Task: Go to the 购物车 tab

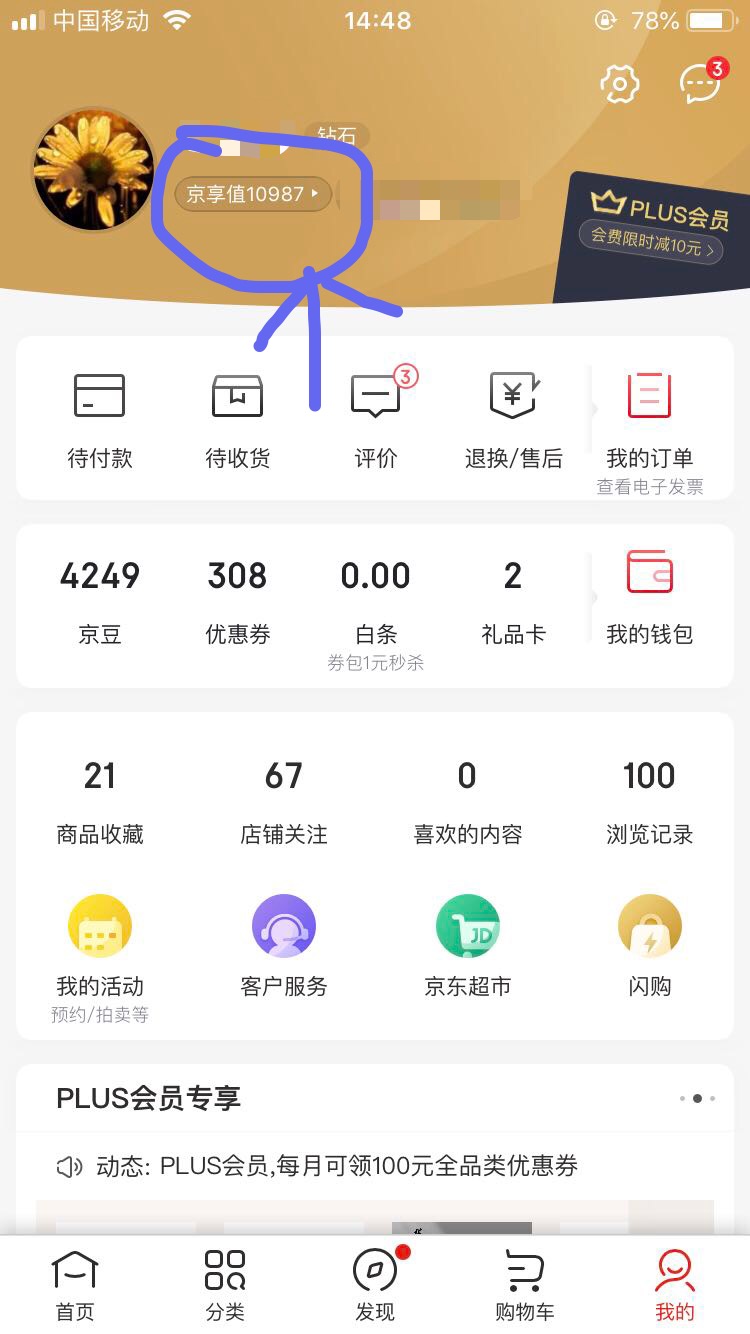Action: click(x=525, y=1285)
